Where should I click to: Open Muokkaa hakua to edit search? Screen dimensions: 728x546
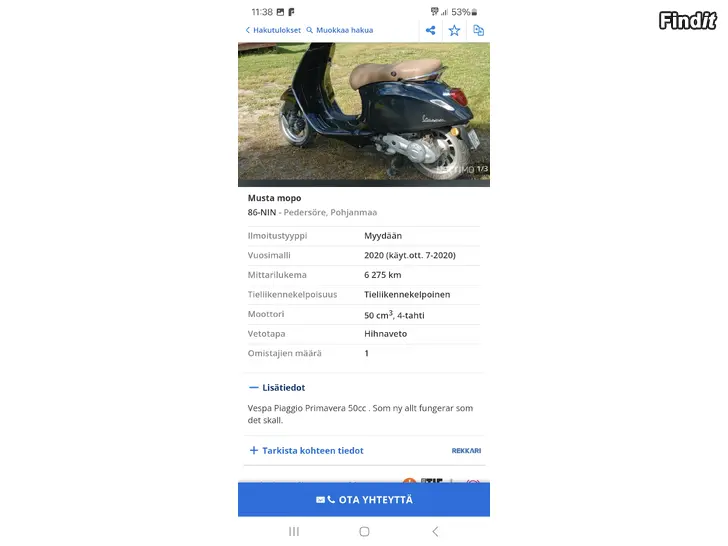(x=340, y=30)
